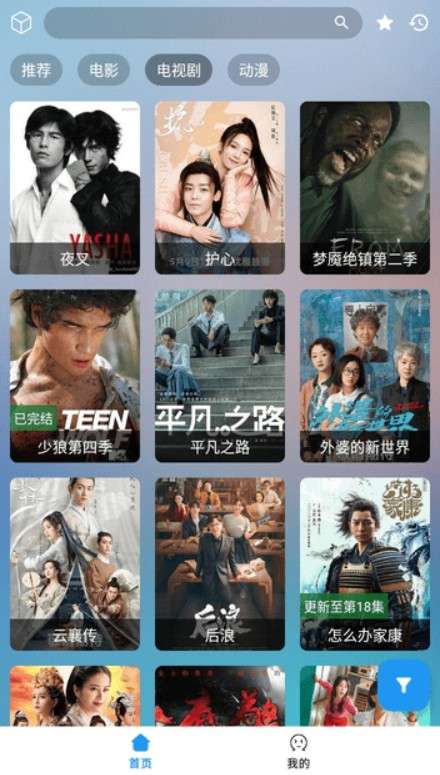Open the drama 护心

point(220,188)
